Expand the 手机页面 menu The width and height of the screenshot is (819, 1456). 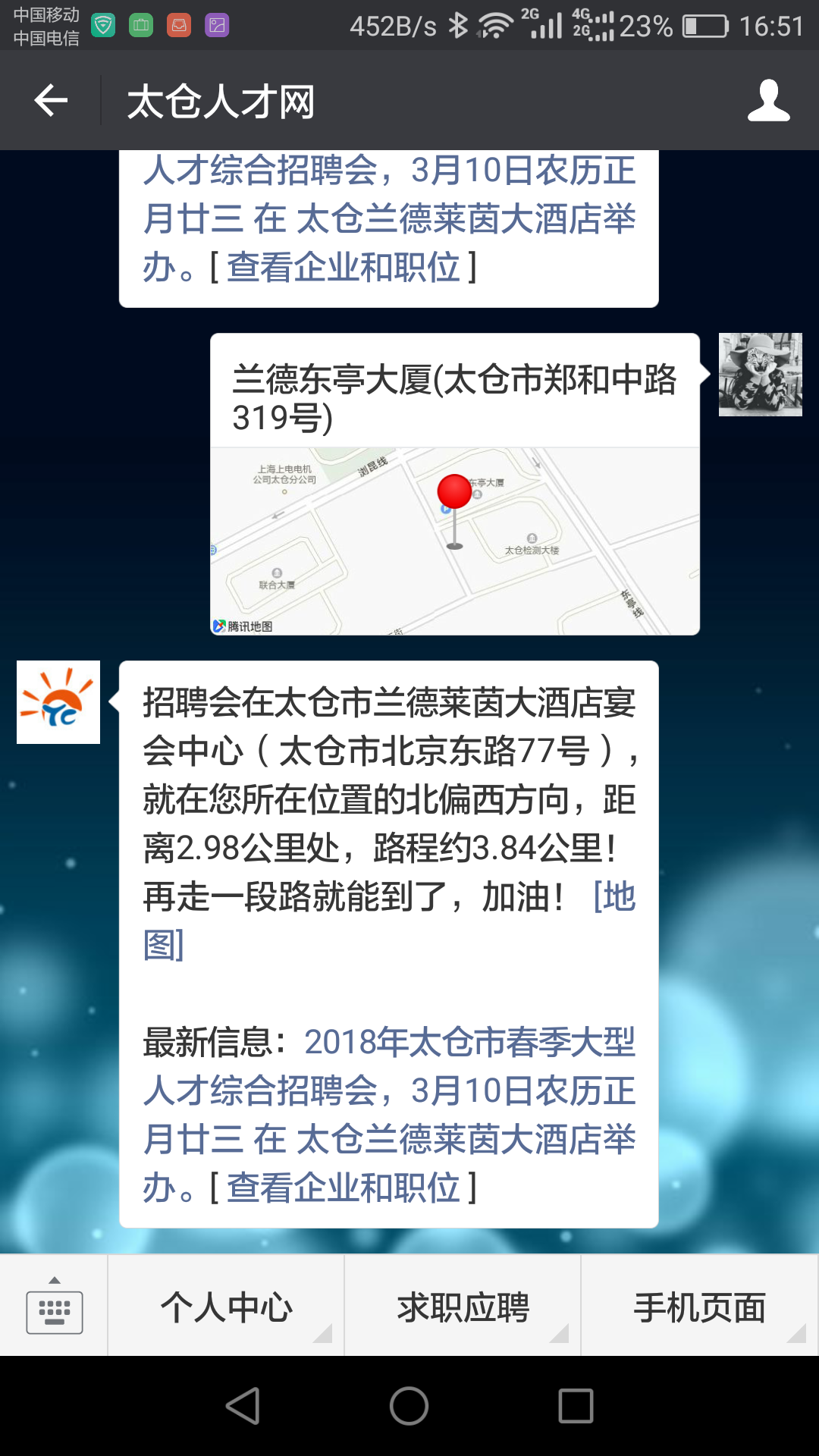click(699, 1307)
